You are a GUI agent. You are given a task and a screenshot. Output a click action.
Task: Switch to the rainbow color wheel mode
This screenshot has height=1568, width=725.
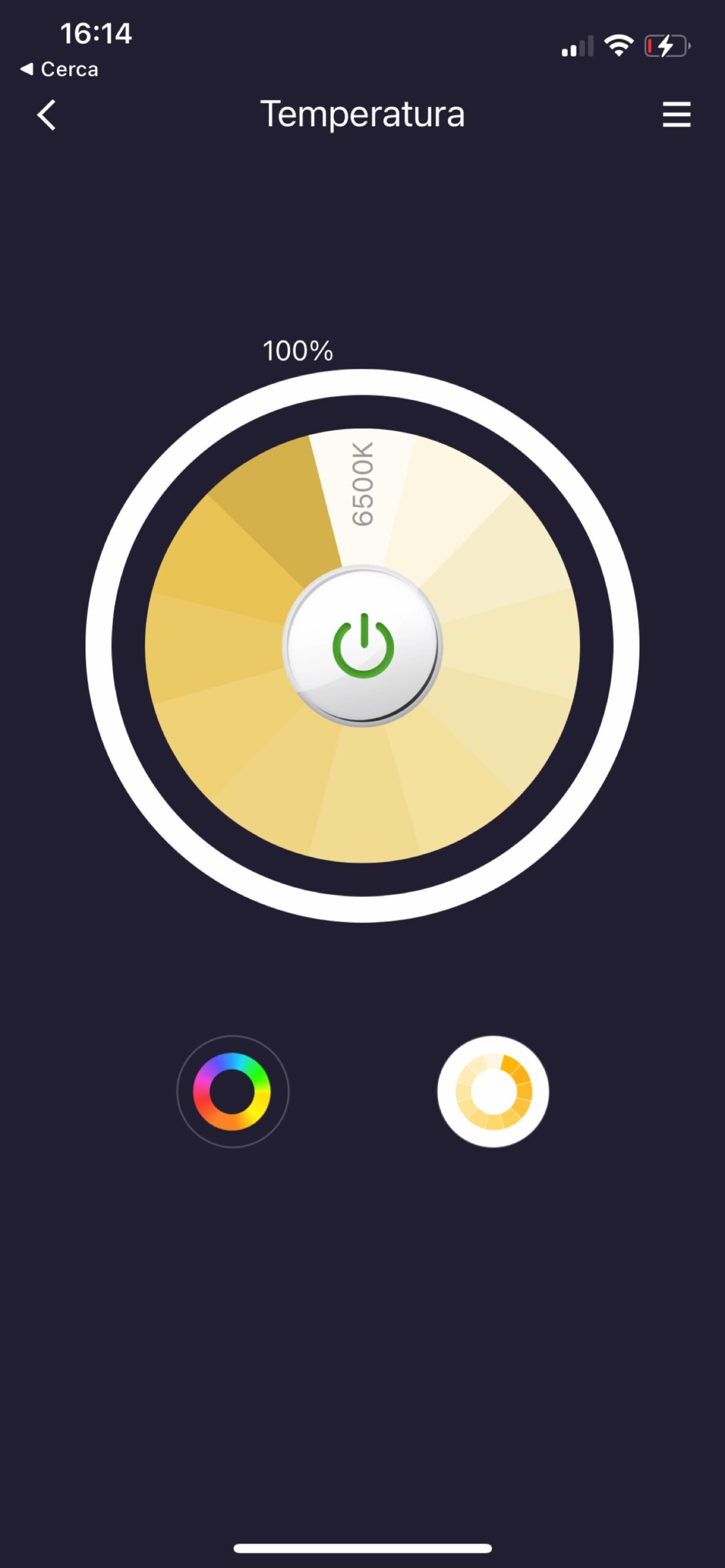click(x=232, y=1091)
